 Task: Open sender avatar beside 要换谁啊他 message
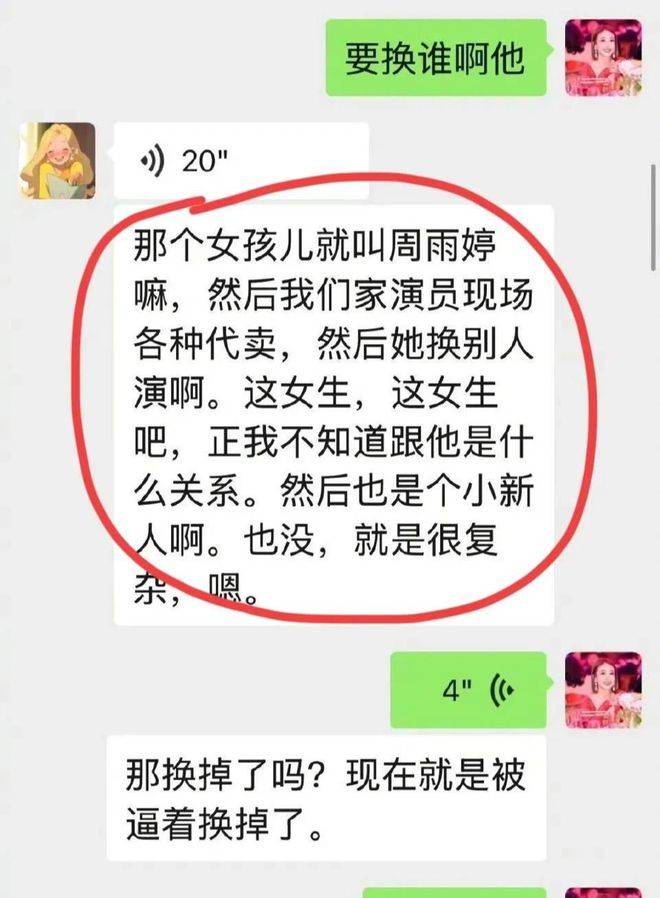point(603,57)
